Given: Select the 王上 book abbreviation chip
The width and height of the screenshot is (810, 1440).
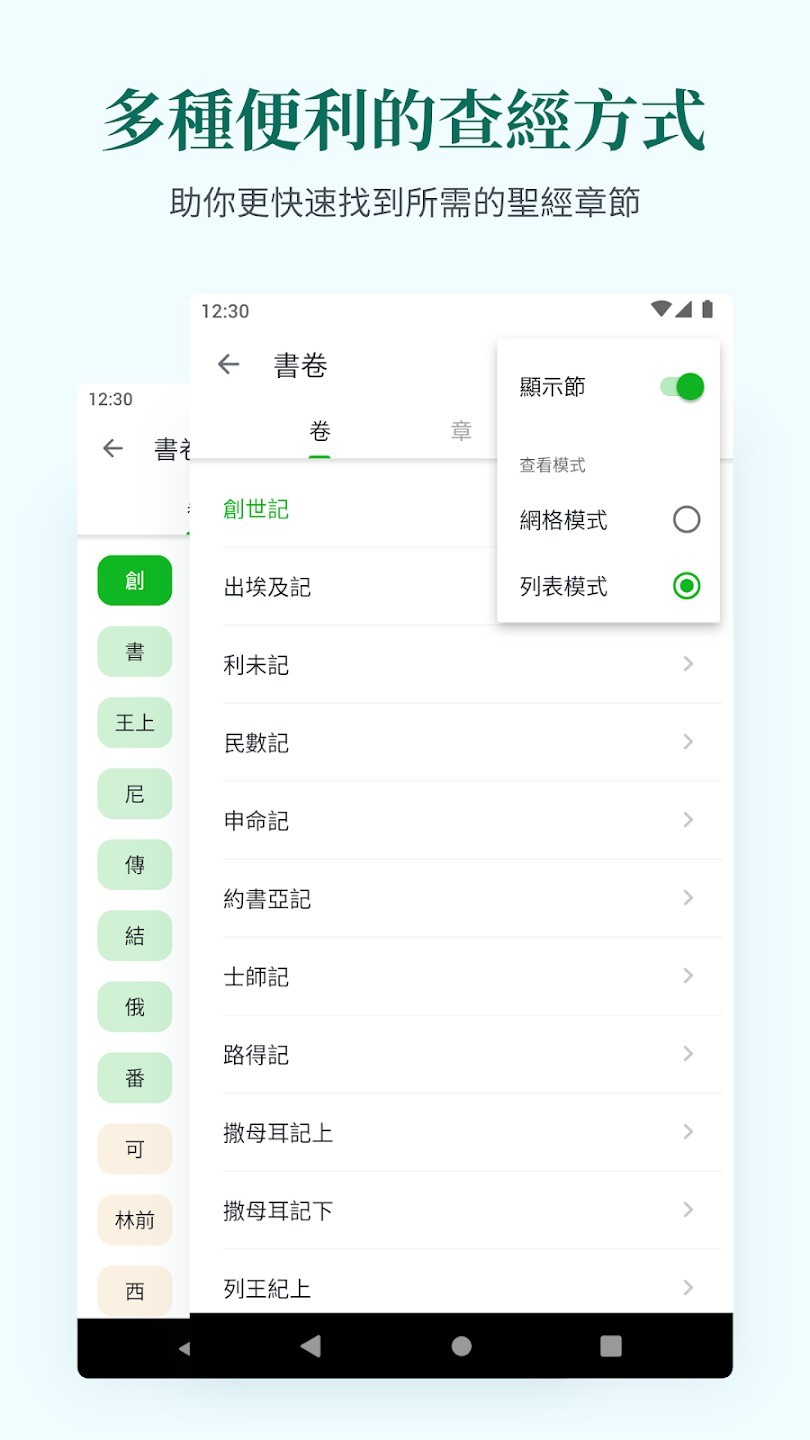Looking at the screenshot, I should click(x=134, y=722).
